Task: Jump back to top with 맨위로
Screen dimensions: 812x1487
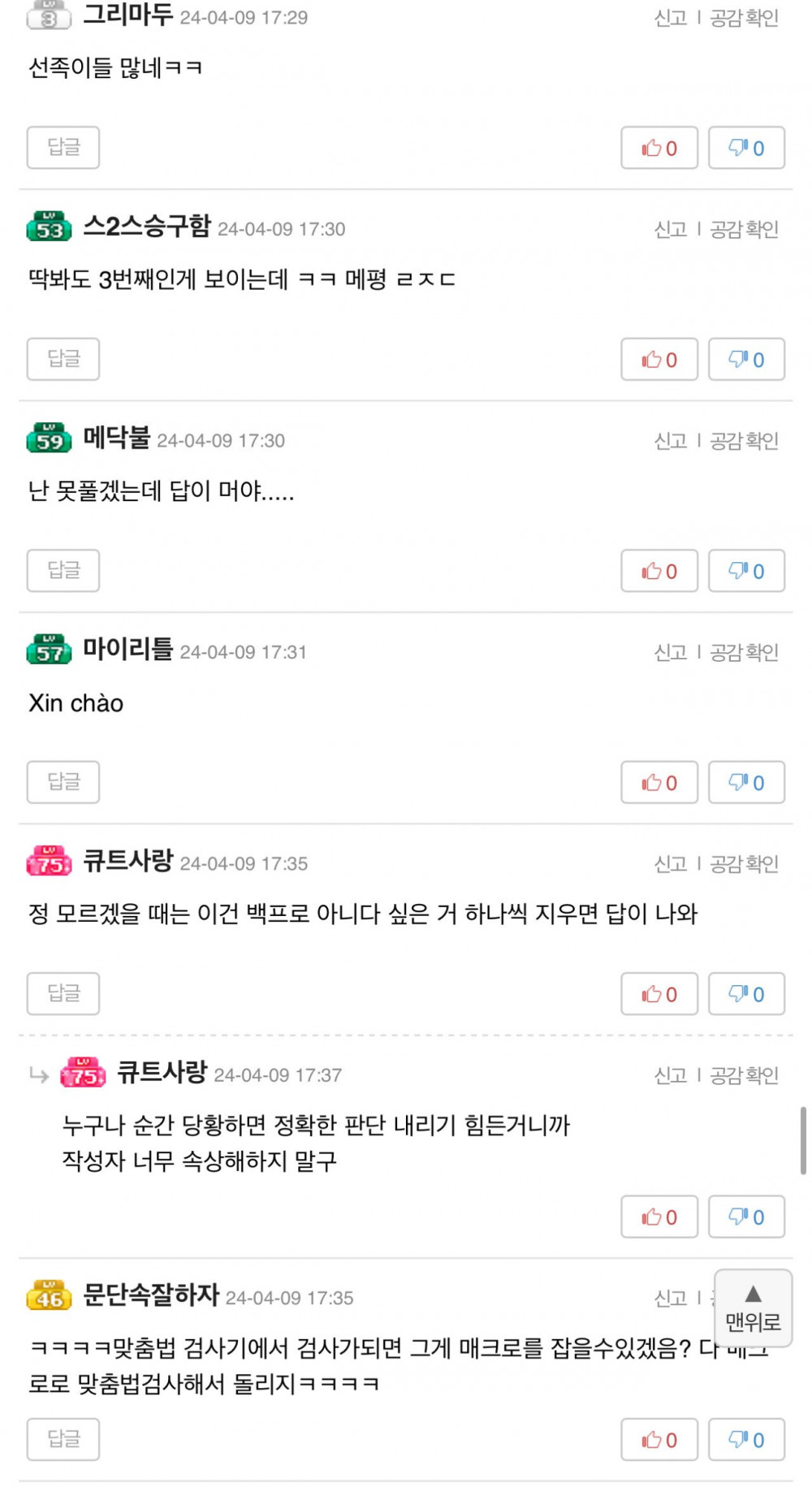Action: 754,1309
